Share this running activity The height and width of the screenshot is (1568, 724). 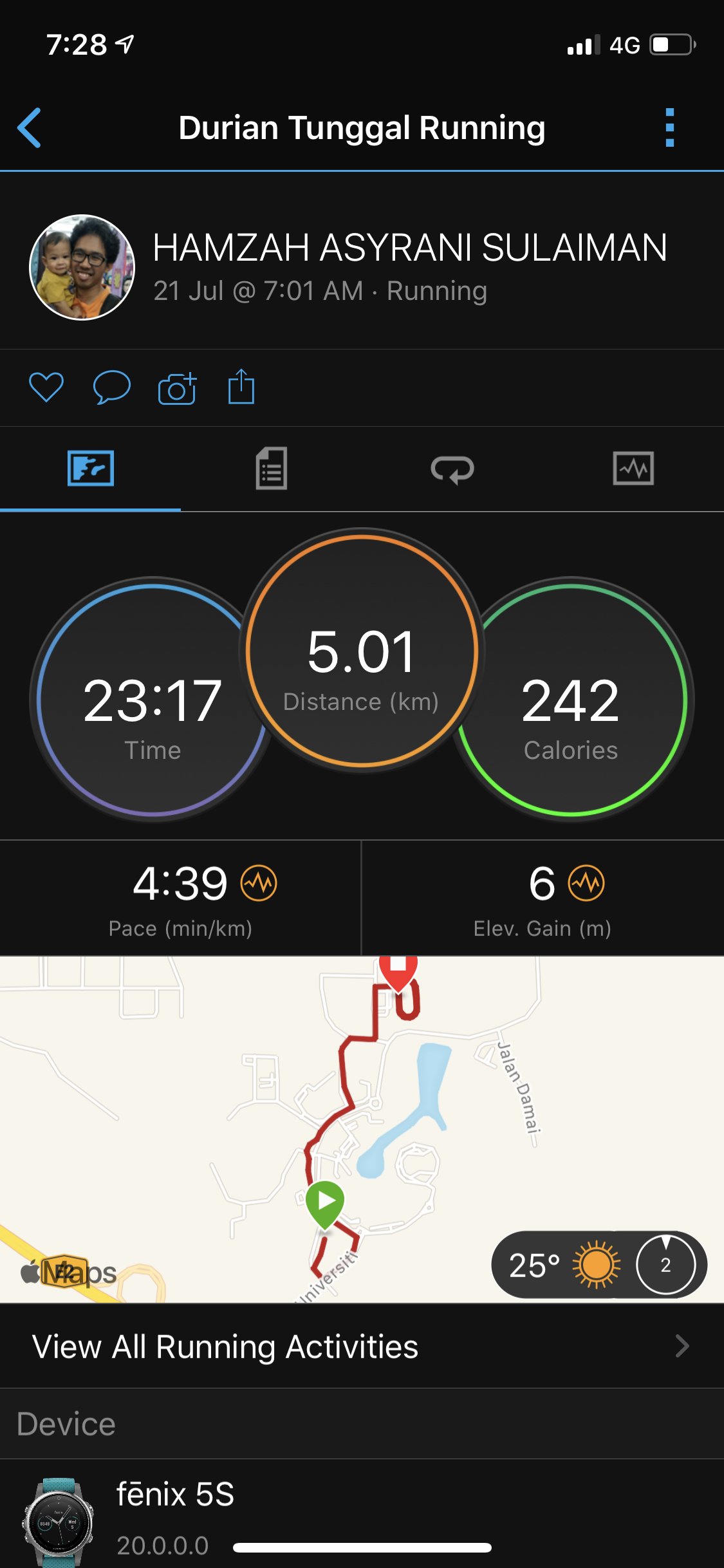pos(241,387)
